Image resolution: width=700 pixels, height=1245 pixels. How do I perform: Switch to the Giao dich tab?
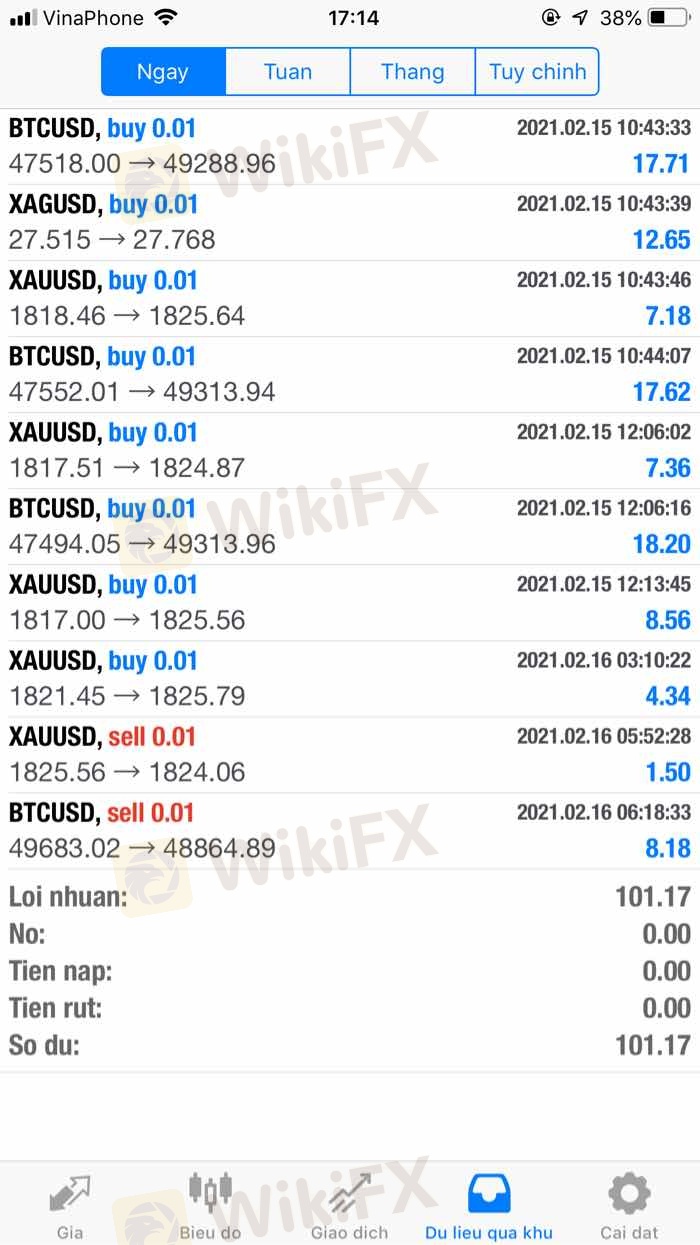[349, 1204]
